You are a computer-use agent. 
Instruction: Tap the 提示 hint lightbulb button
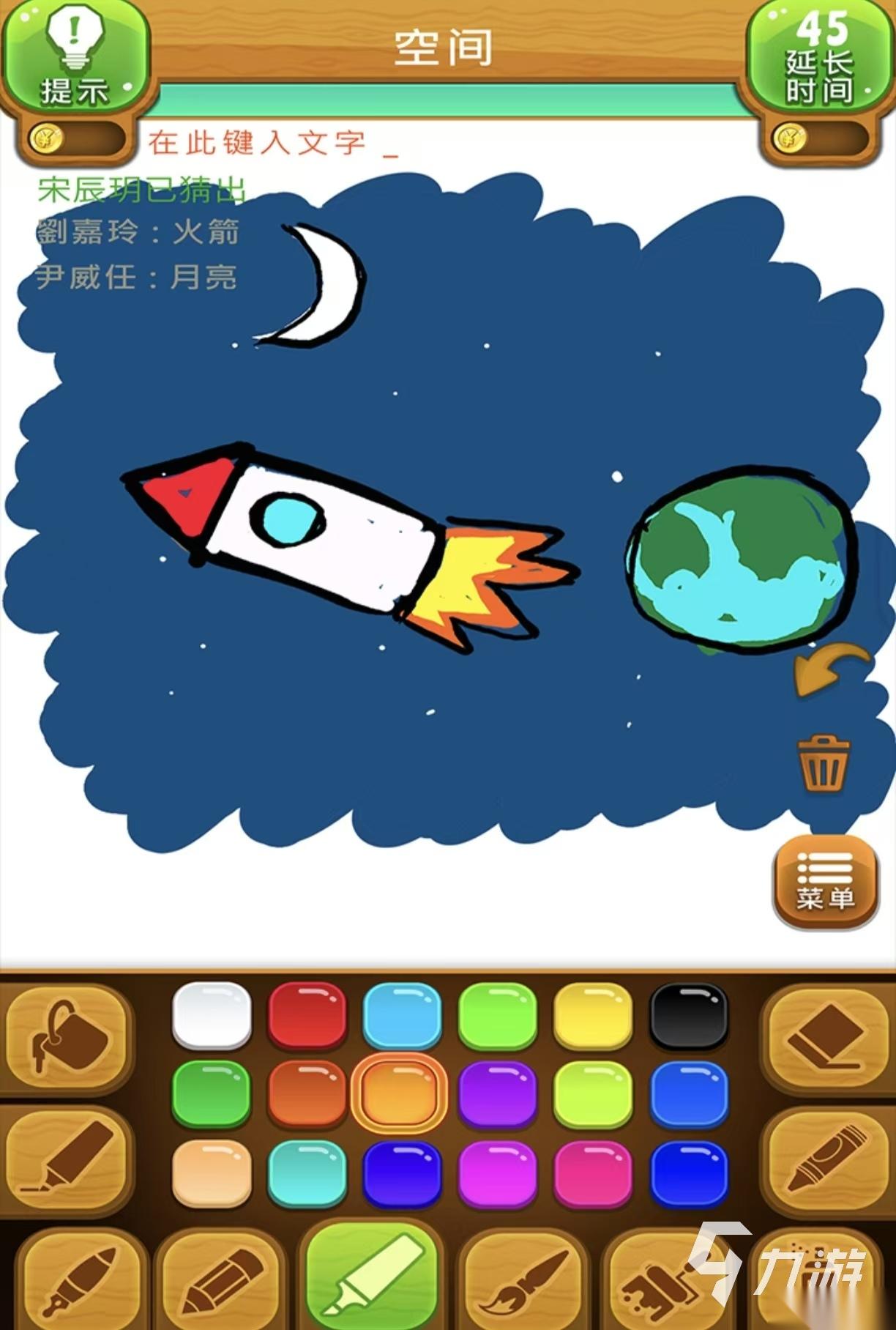(x=73, y=55)
